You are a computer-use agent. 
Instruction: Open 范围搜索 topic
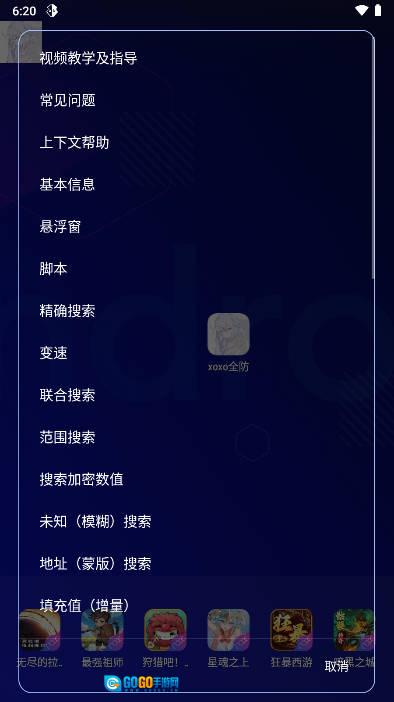coord(196,437)
